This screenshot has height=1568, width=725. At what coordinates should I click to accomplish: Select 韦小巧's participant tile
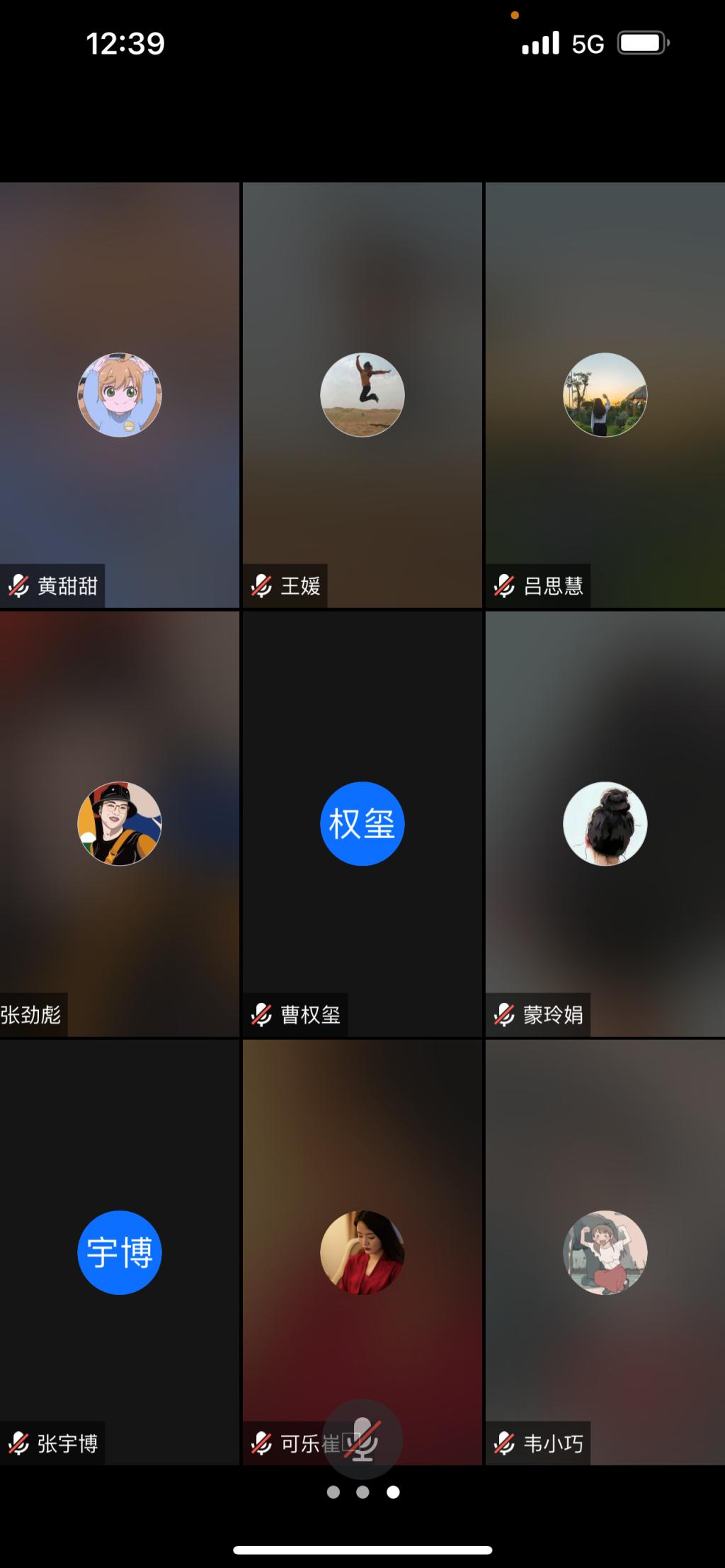click(605, 1252)
